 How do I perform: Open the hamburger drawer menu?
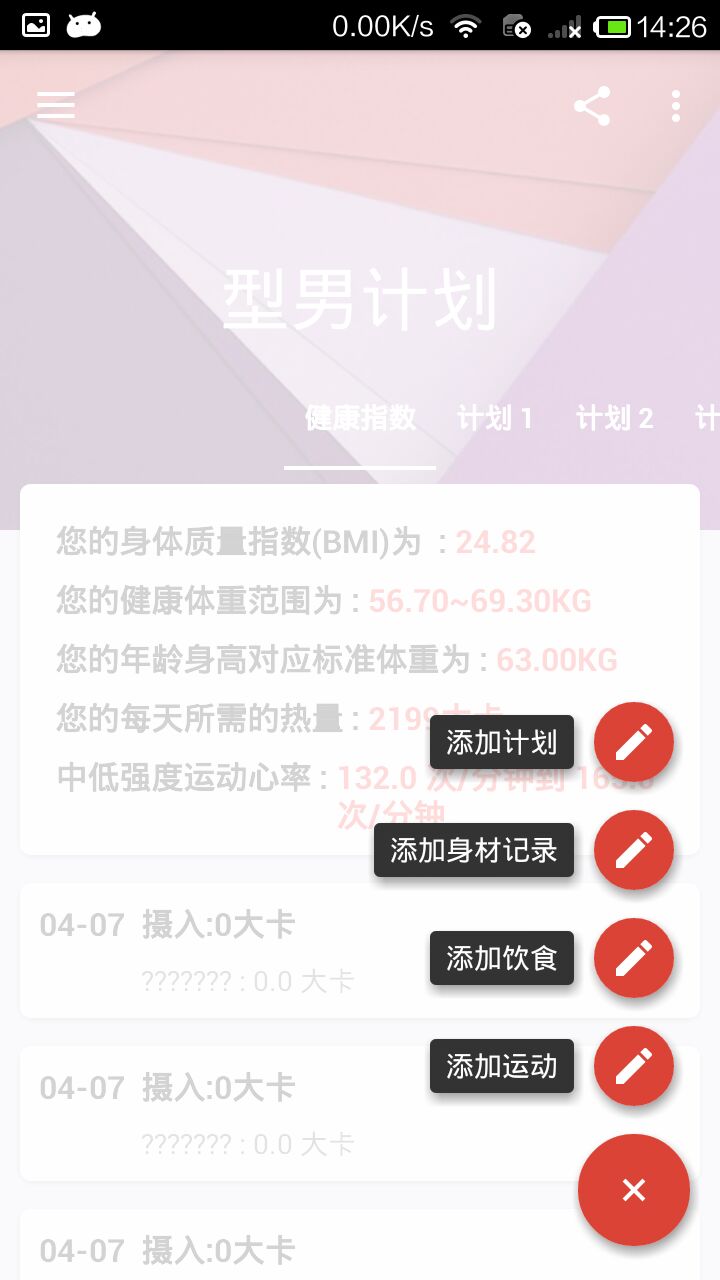(56, 105)
